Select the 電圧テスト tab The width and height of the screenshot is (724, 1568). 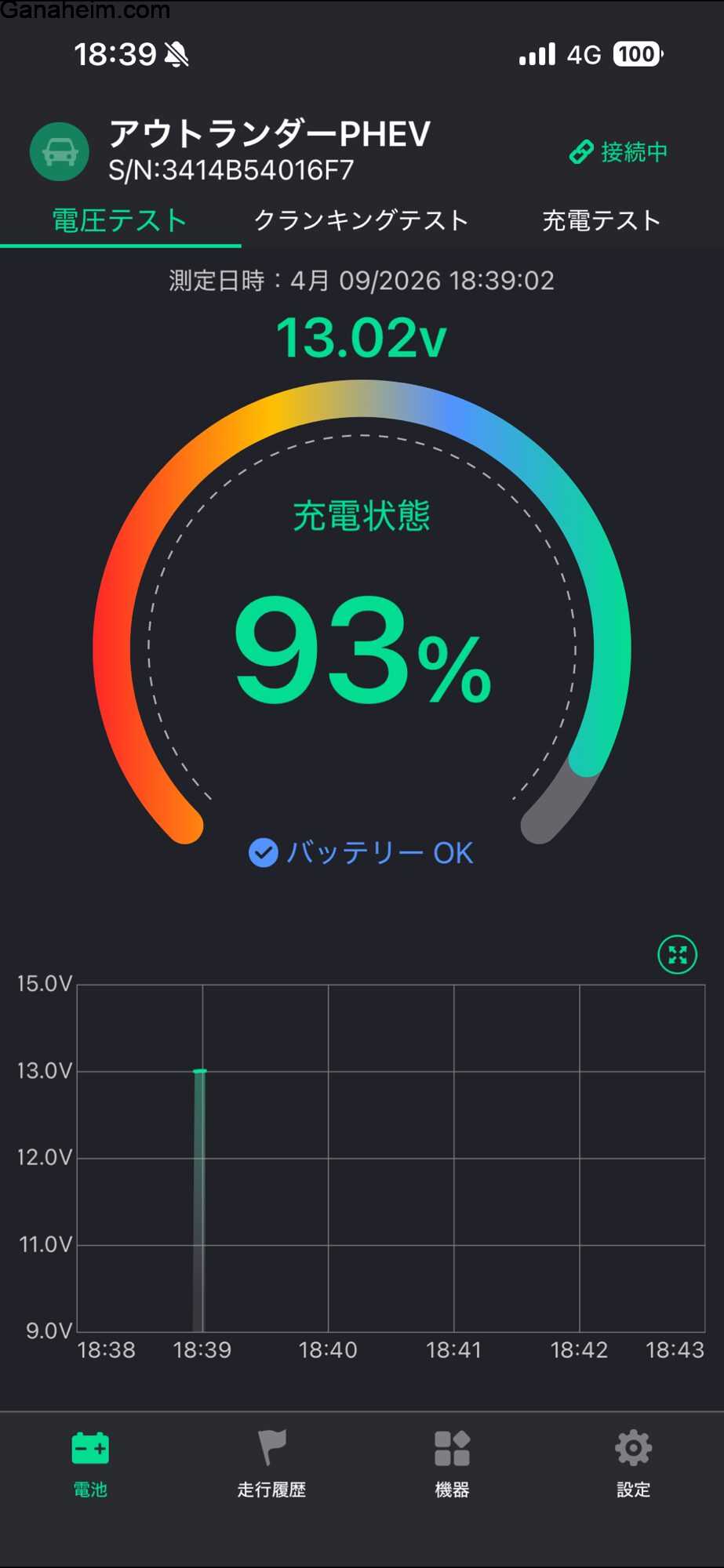(119, 221)
